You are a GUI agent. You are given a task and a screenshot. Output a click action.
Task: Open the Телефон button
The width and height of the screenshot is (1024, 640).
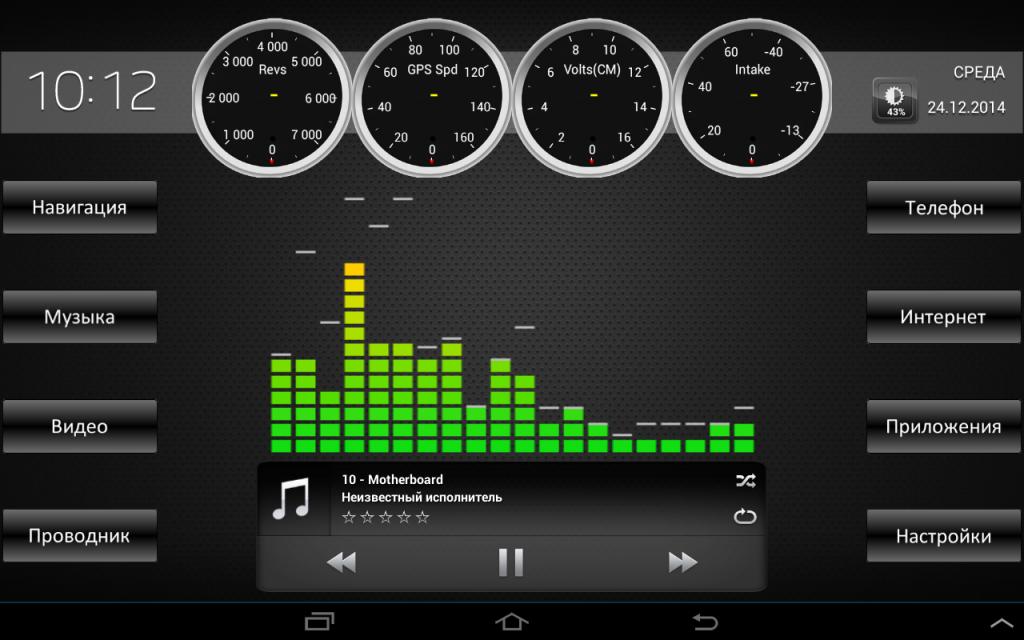tap(944, 208)
